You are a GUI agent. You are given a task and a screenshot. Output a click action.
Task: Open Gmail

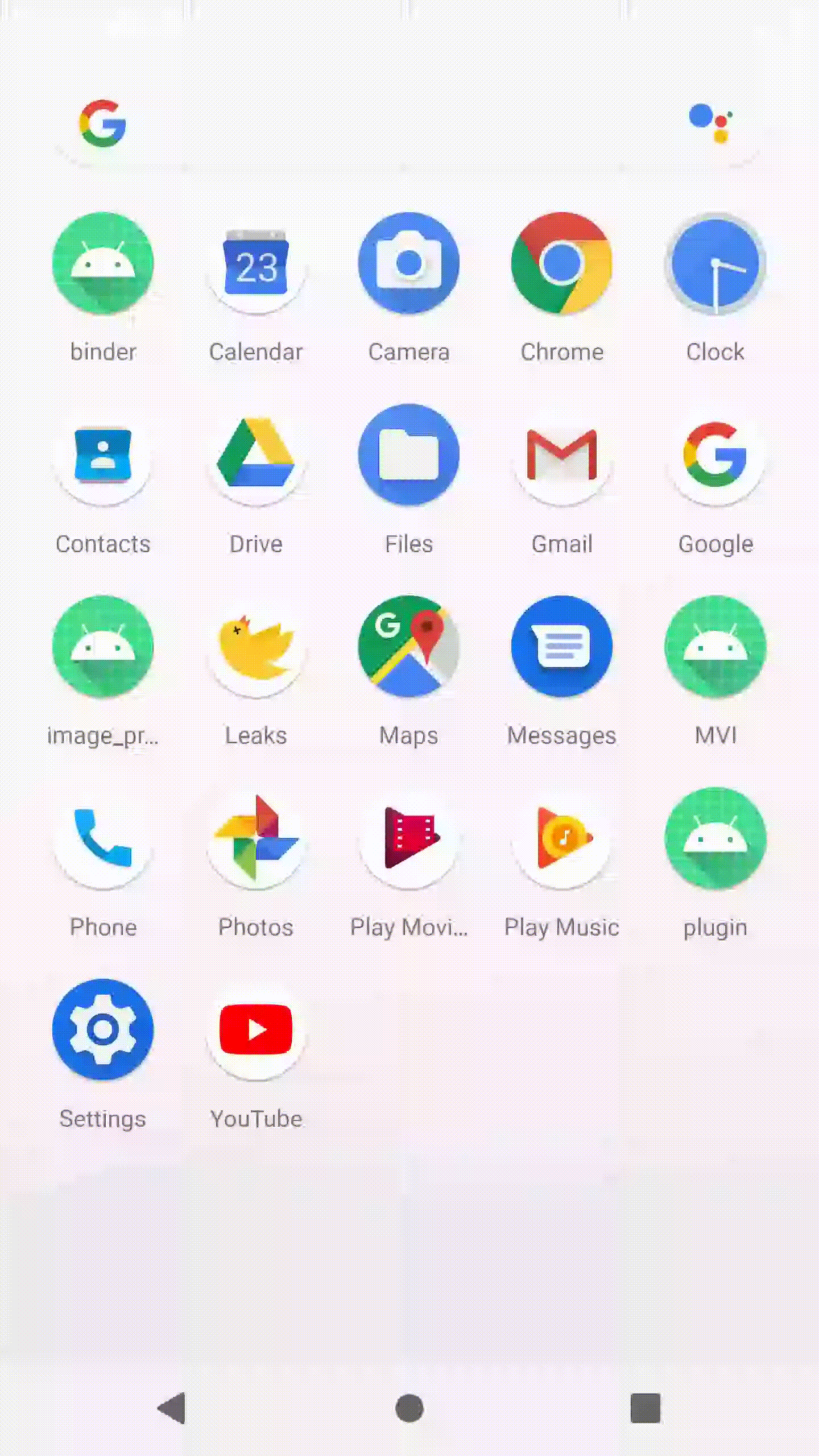(x=562, y=455)
